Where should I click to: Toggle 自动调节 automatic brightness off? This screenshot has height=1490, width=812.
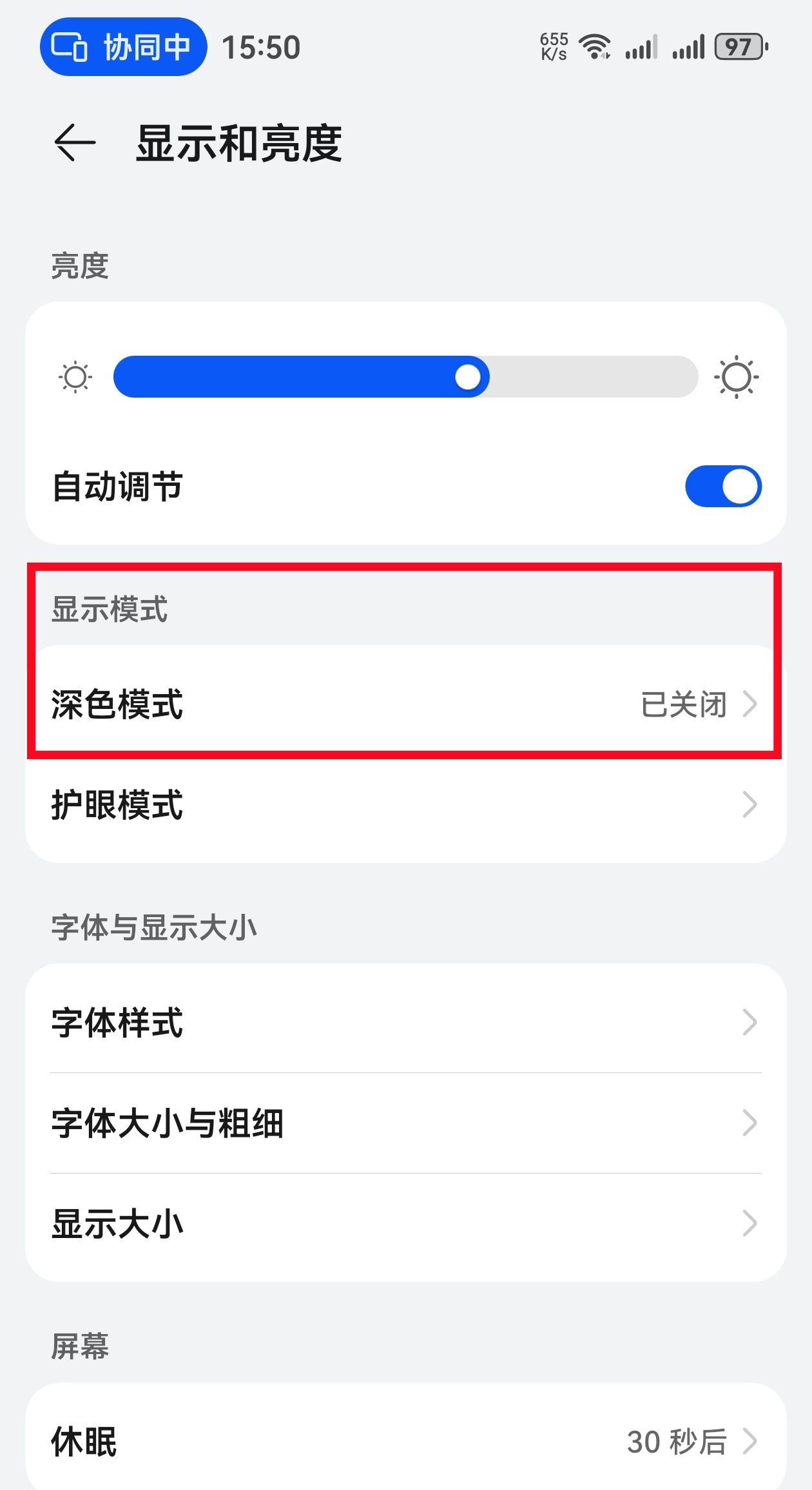[724, 488]
